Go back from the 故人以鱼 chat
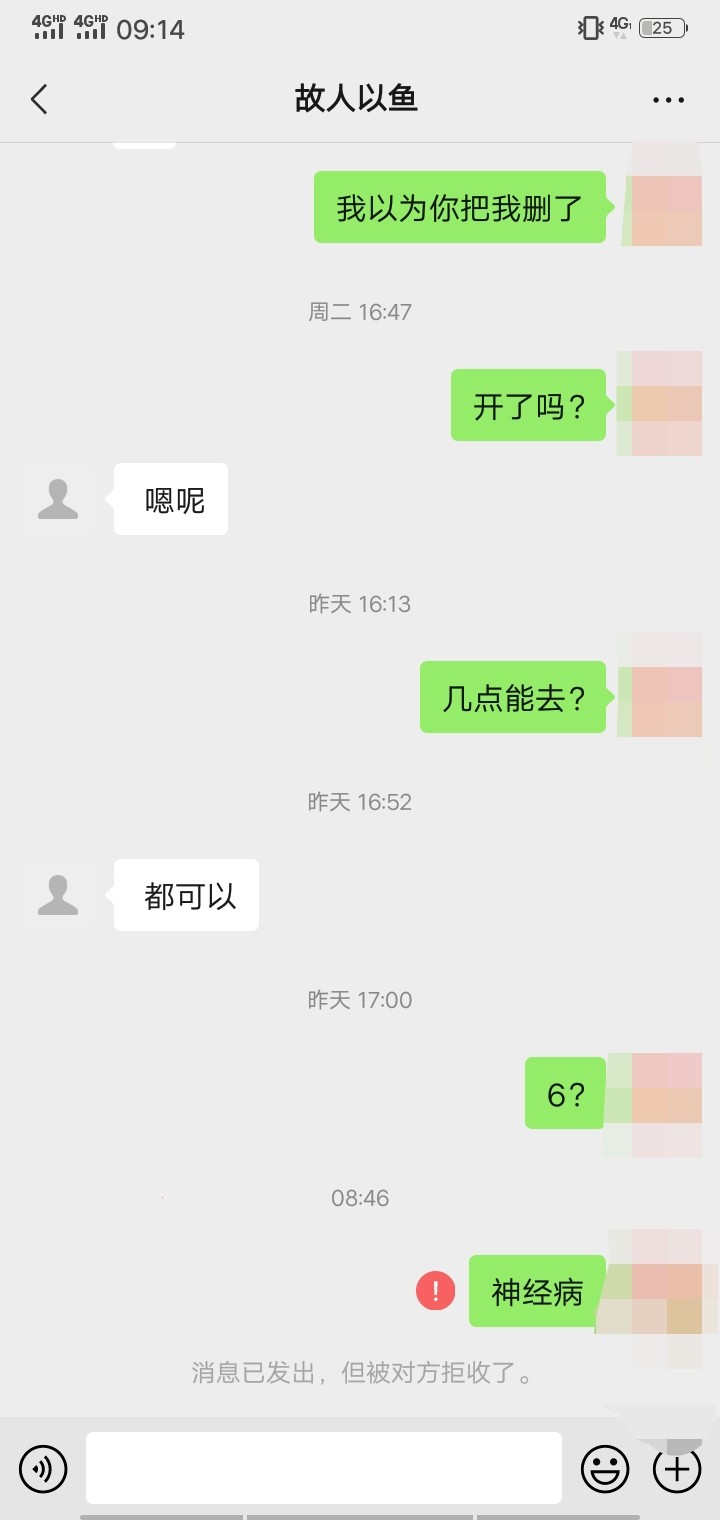The image size is (720, 1520). pyautogui.click(x=39, y=99)
